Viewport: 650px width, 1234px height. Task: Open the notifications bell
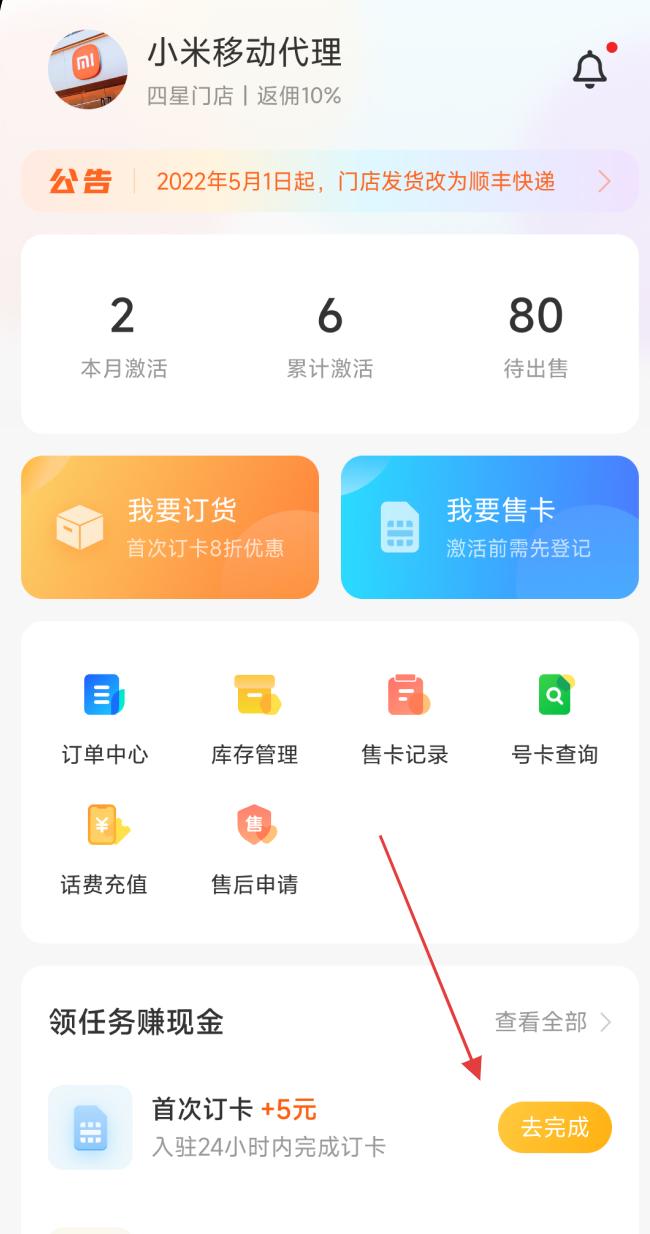[x=590, y=69]
